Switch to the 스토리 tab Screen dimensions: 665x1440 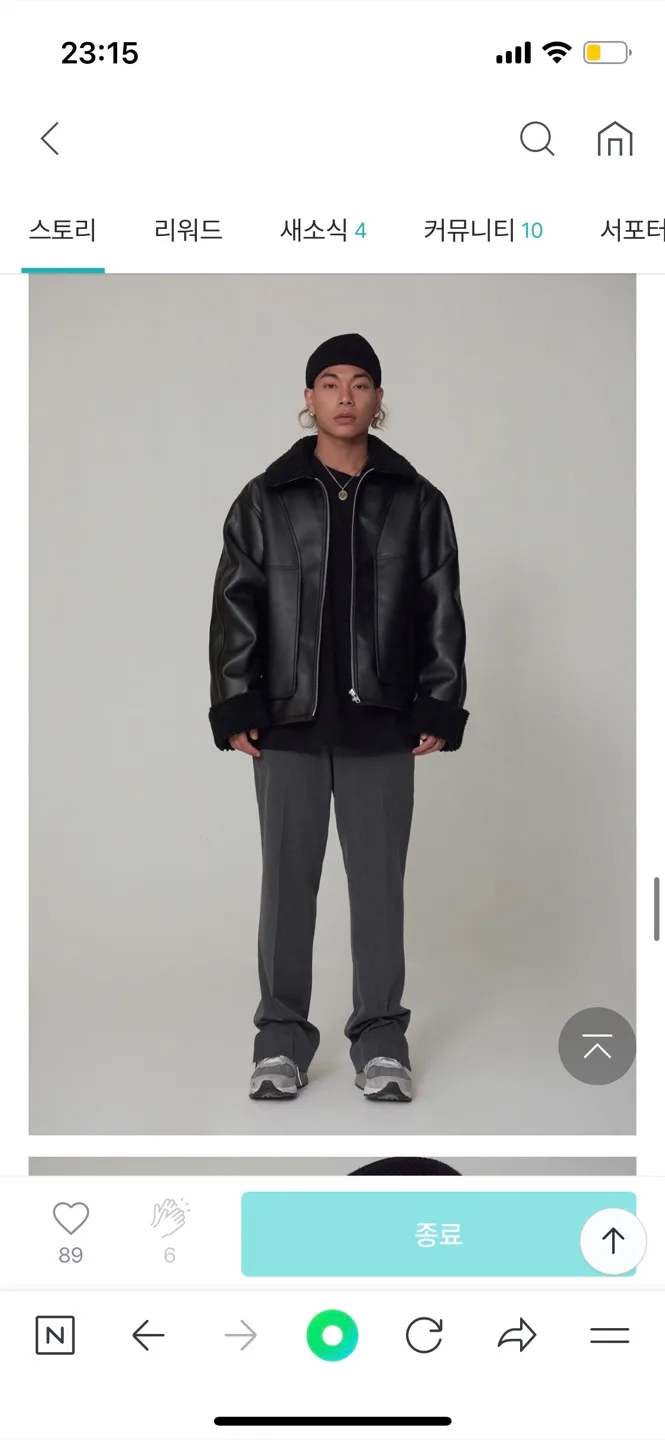[62, 231]
